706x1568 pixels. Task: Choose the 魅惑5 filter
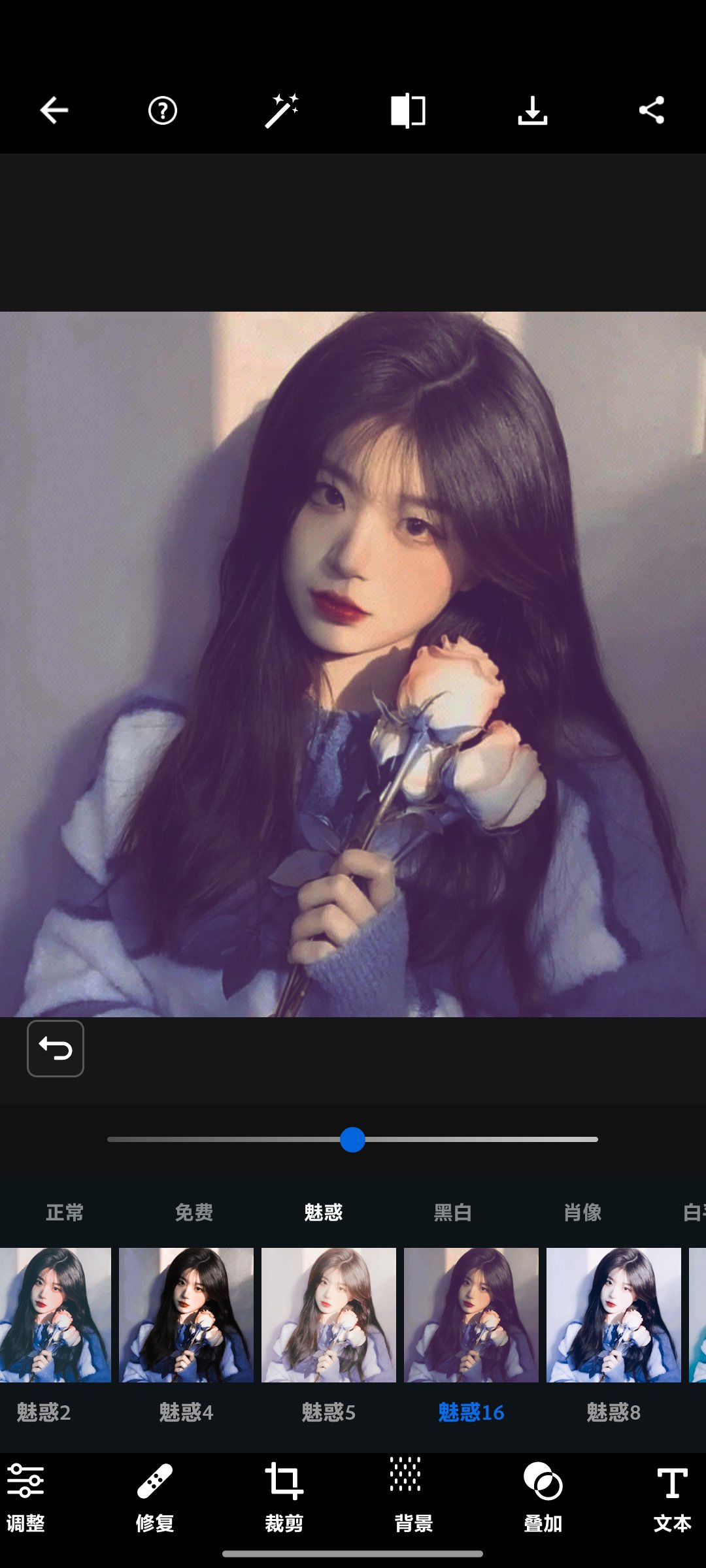click(329, 1315)
